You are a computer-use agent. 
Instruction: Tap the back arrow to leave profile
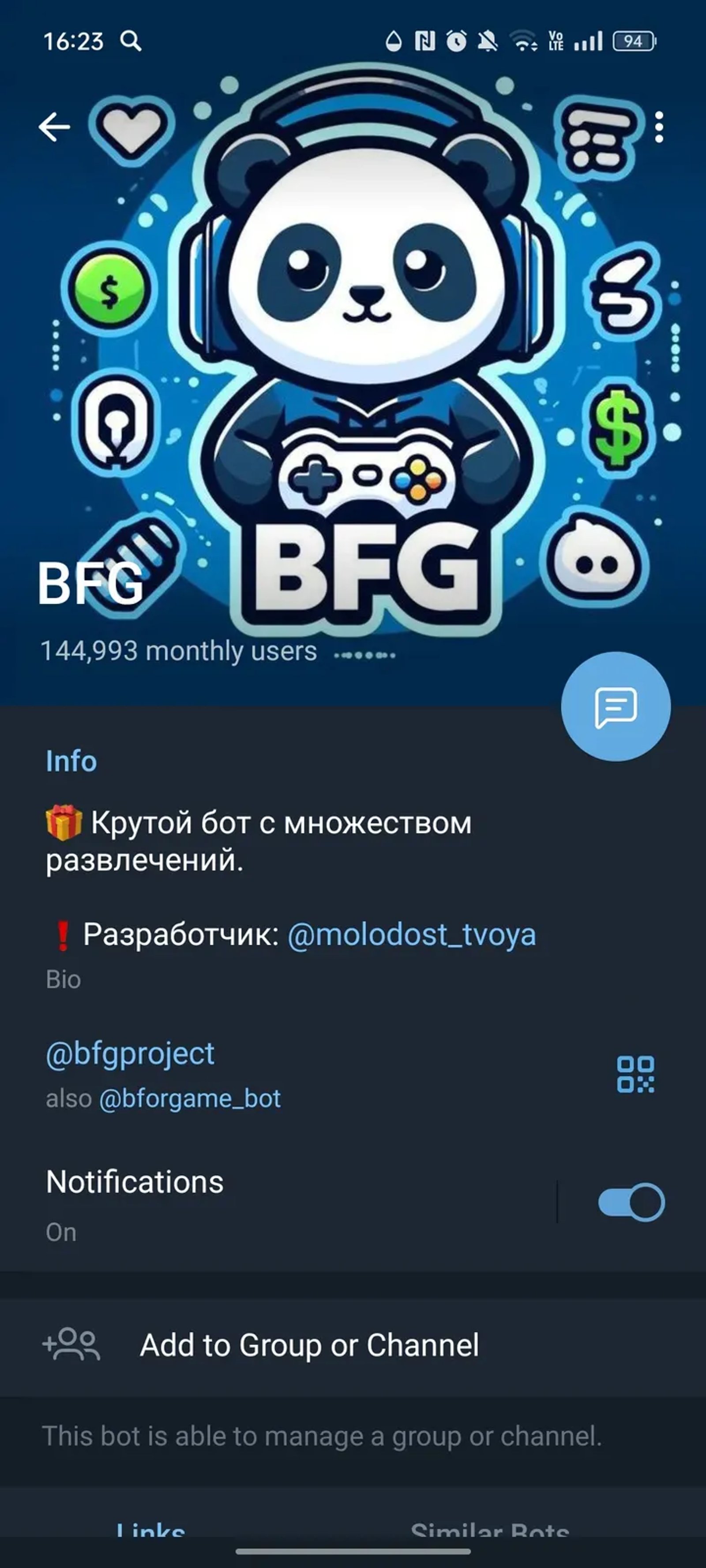pyautogui.click(x=53, y=126)
